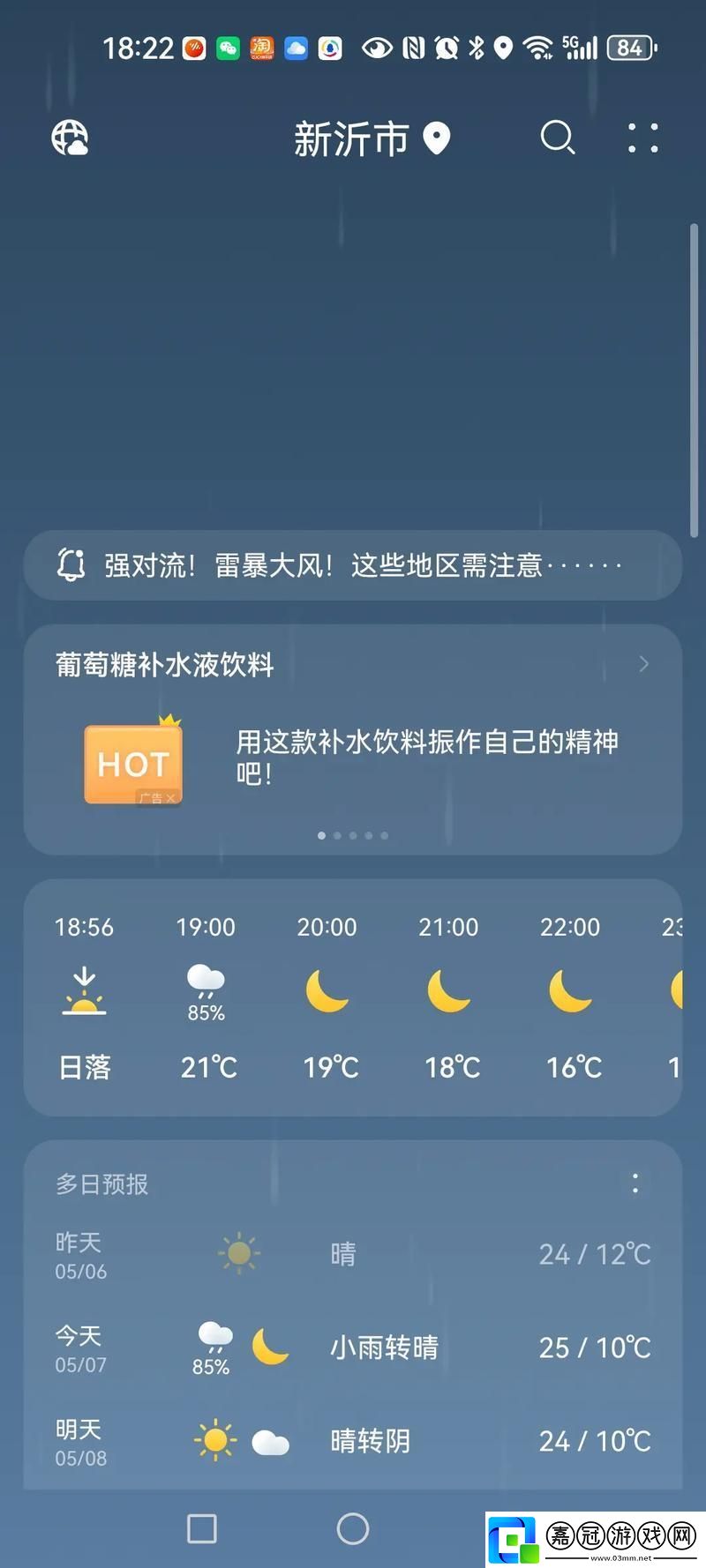Viewport: 706px width, 1568px height.
Task: Tap the 新沂市 location title
Action: 353,139
